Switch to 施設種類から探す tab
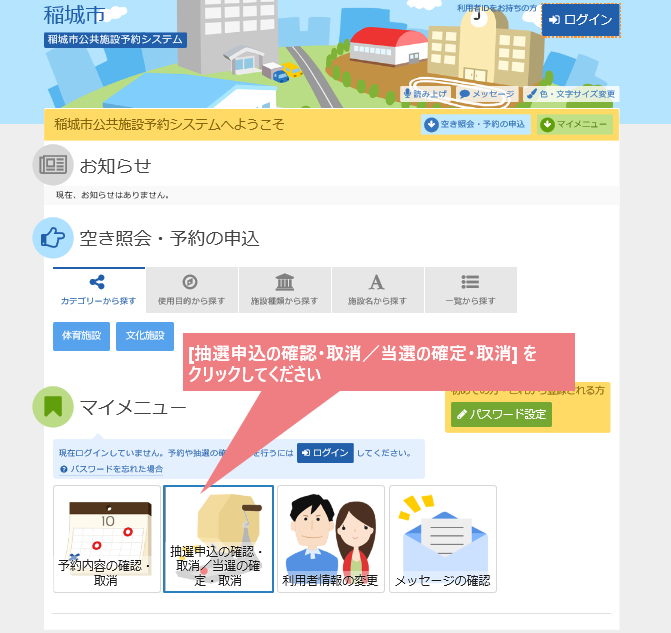671x633 pixels. click(284, 290)
